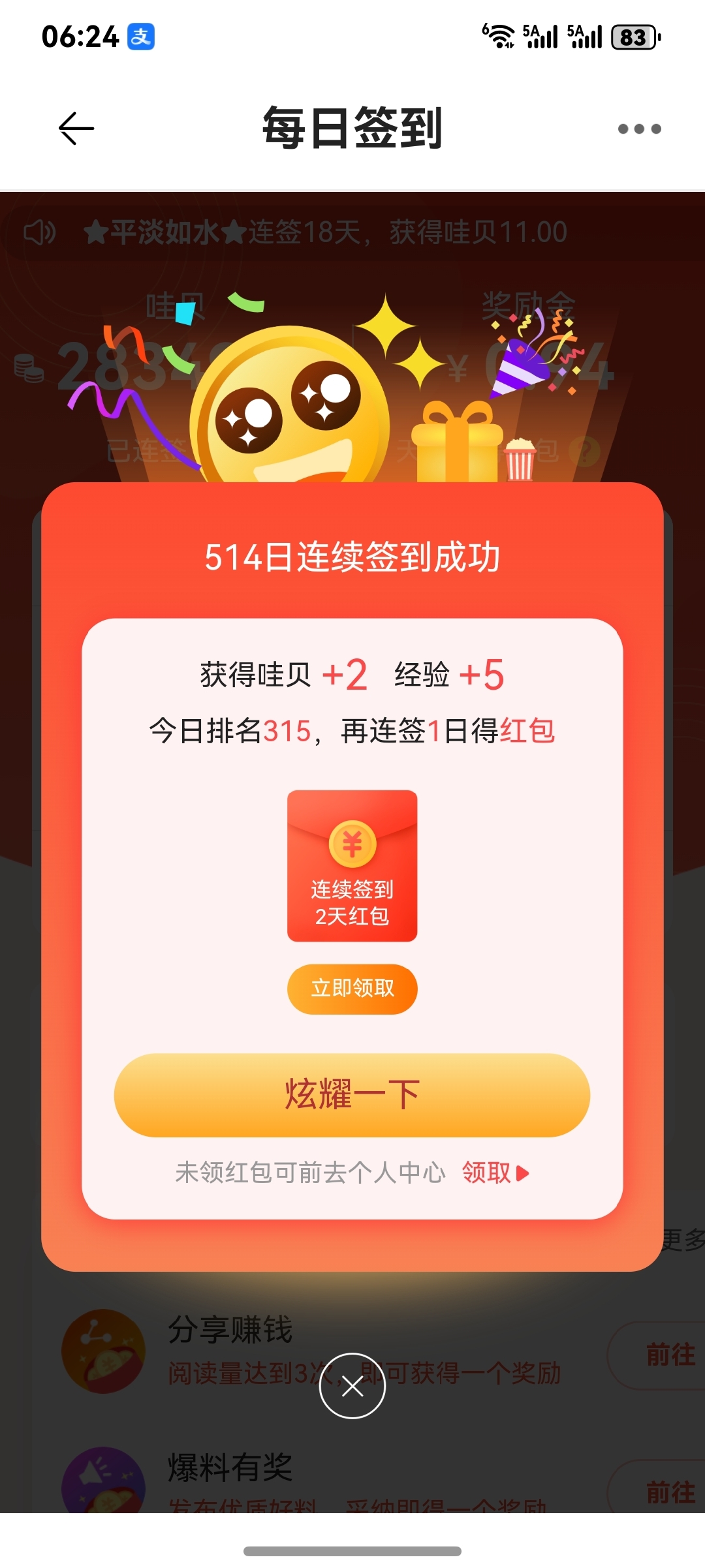This screenshot has width=705, height=1568.
Task: Go back from the 每日签到 page
Action: 76,128
